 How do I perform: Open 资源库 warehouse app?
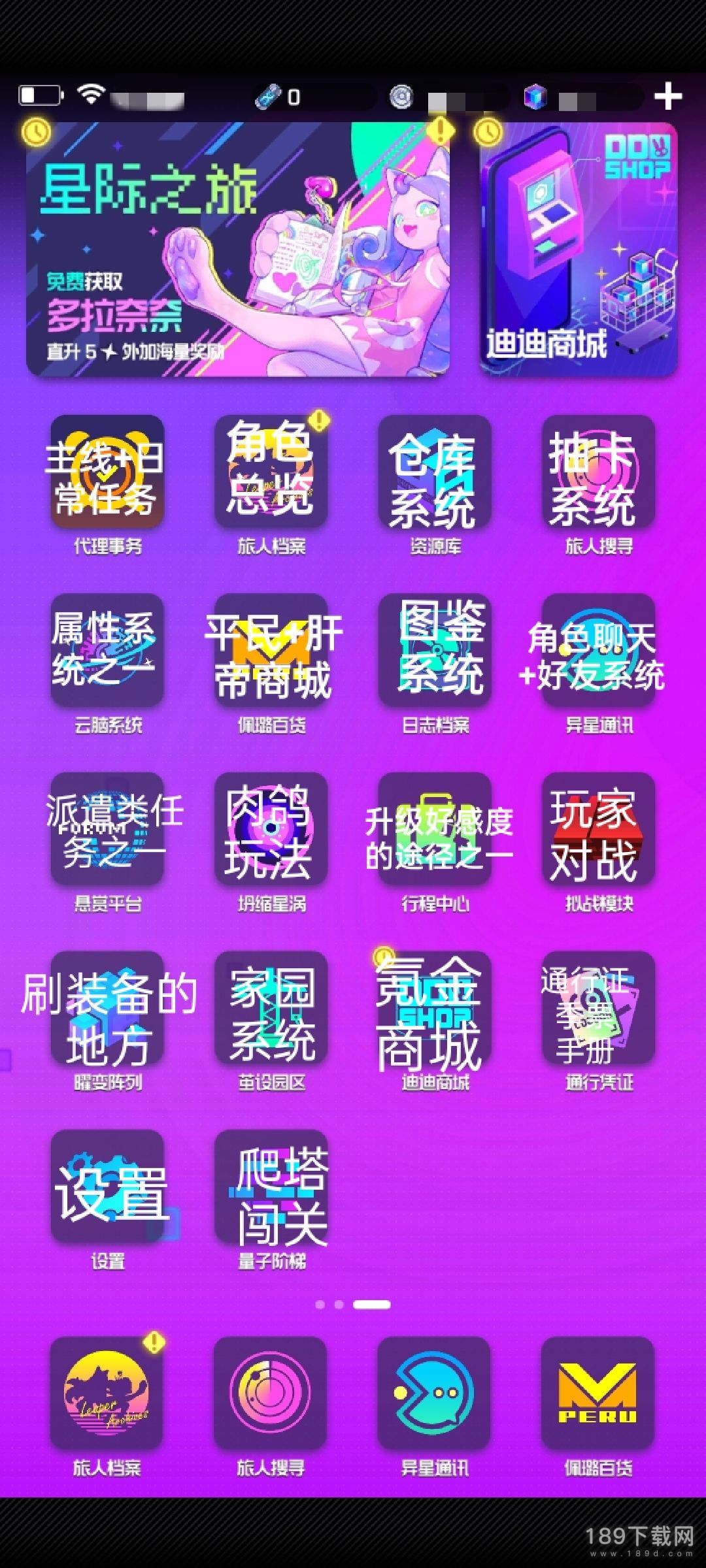tap(435, 472)
